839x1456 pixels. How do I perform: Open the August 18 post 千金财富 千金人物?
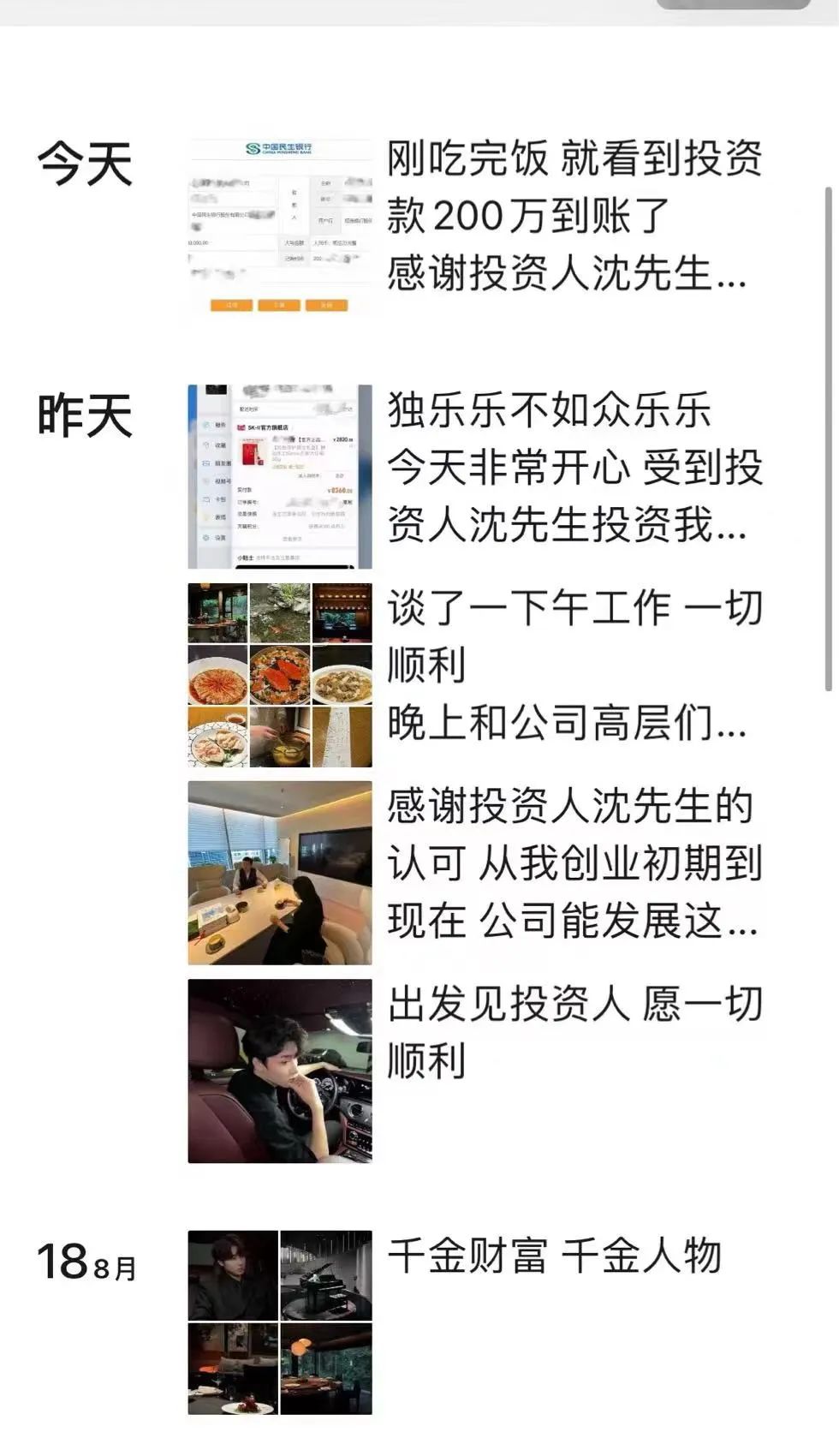(x=555, y=1256)
